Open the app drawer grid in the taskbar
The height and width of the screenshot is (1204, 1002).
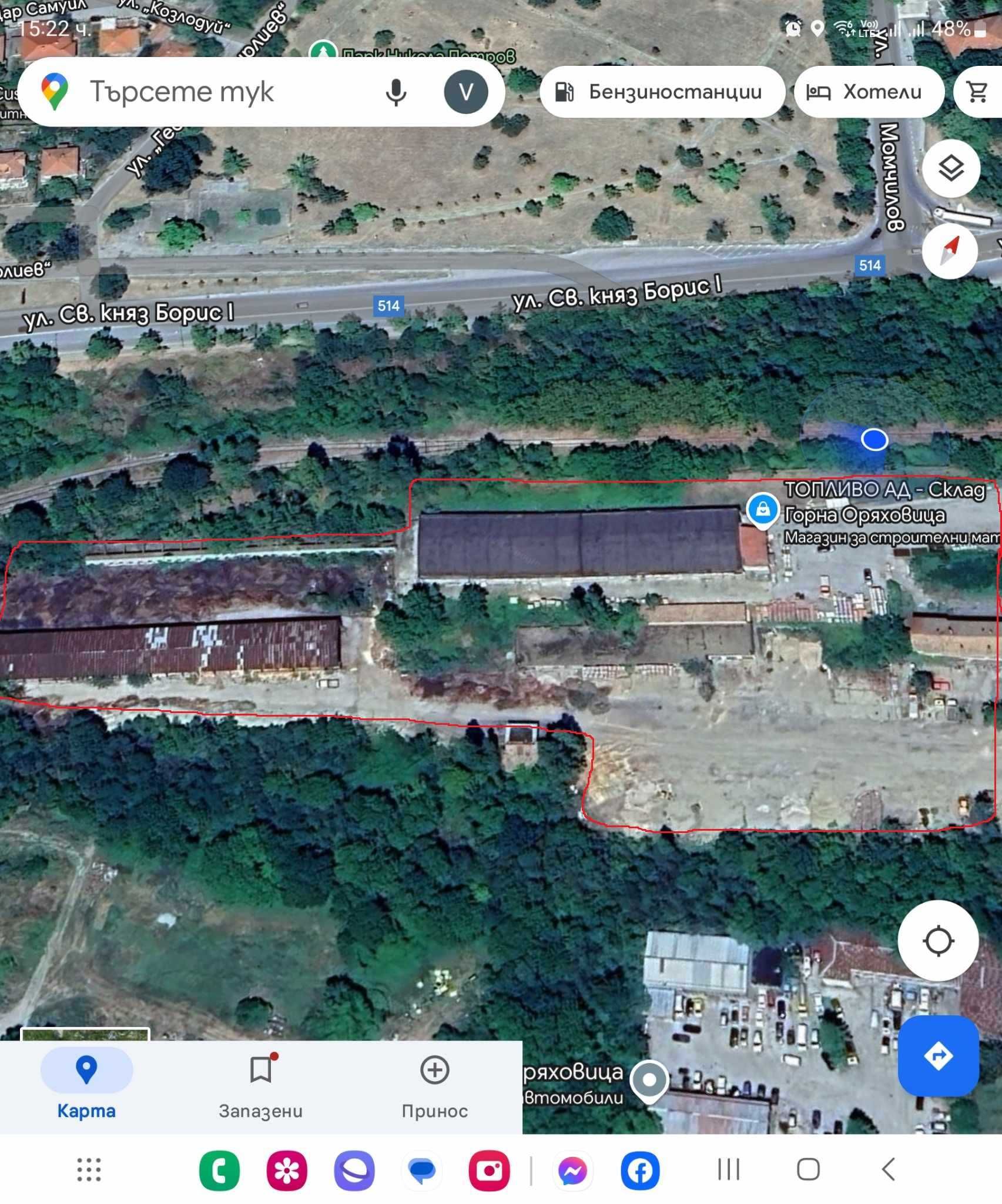[x=89, y=1170]
